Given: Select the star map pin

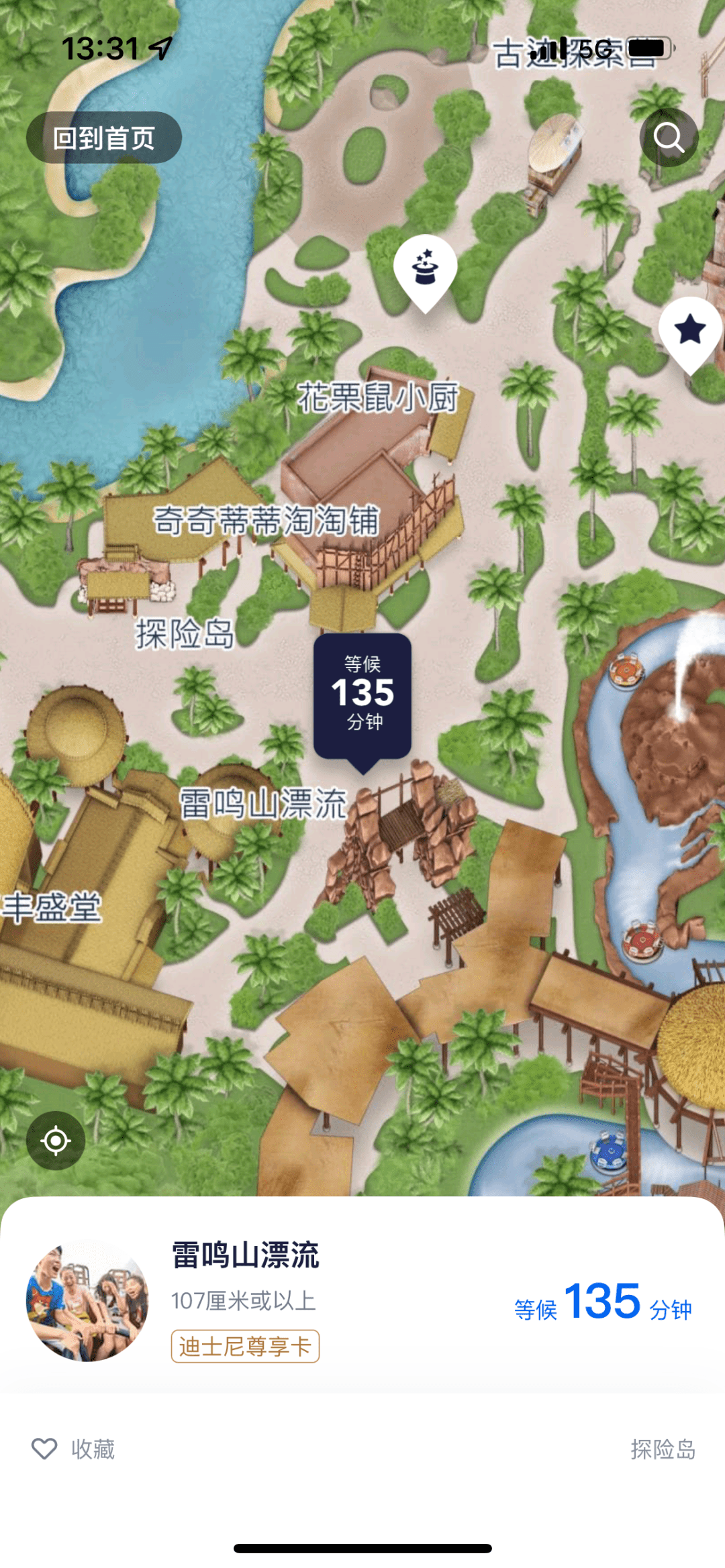Looking at the screenshot, I should pyautogui.click(x=690, y=331).
